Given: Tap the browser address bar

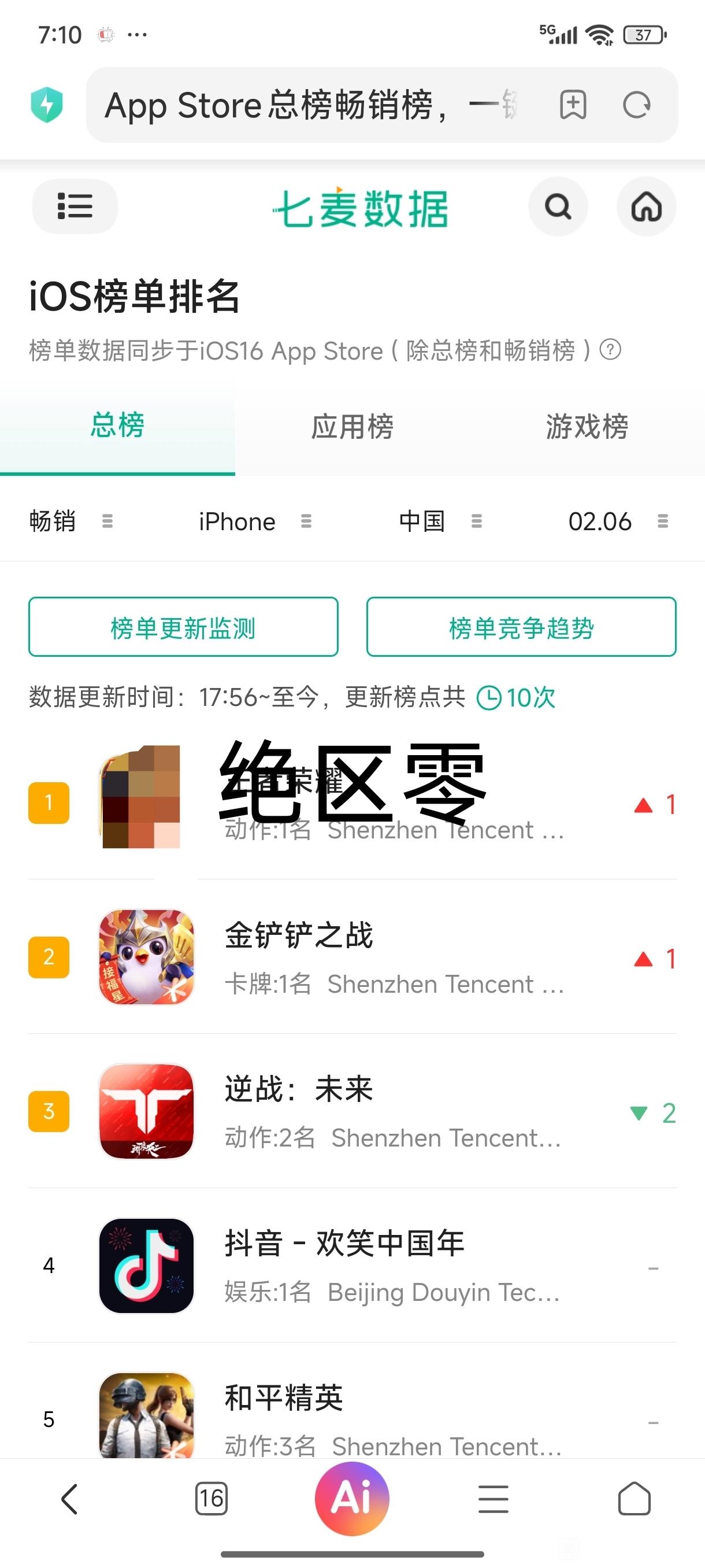Looking at the screenshot, I should point(310,105).
